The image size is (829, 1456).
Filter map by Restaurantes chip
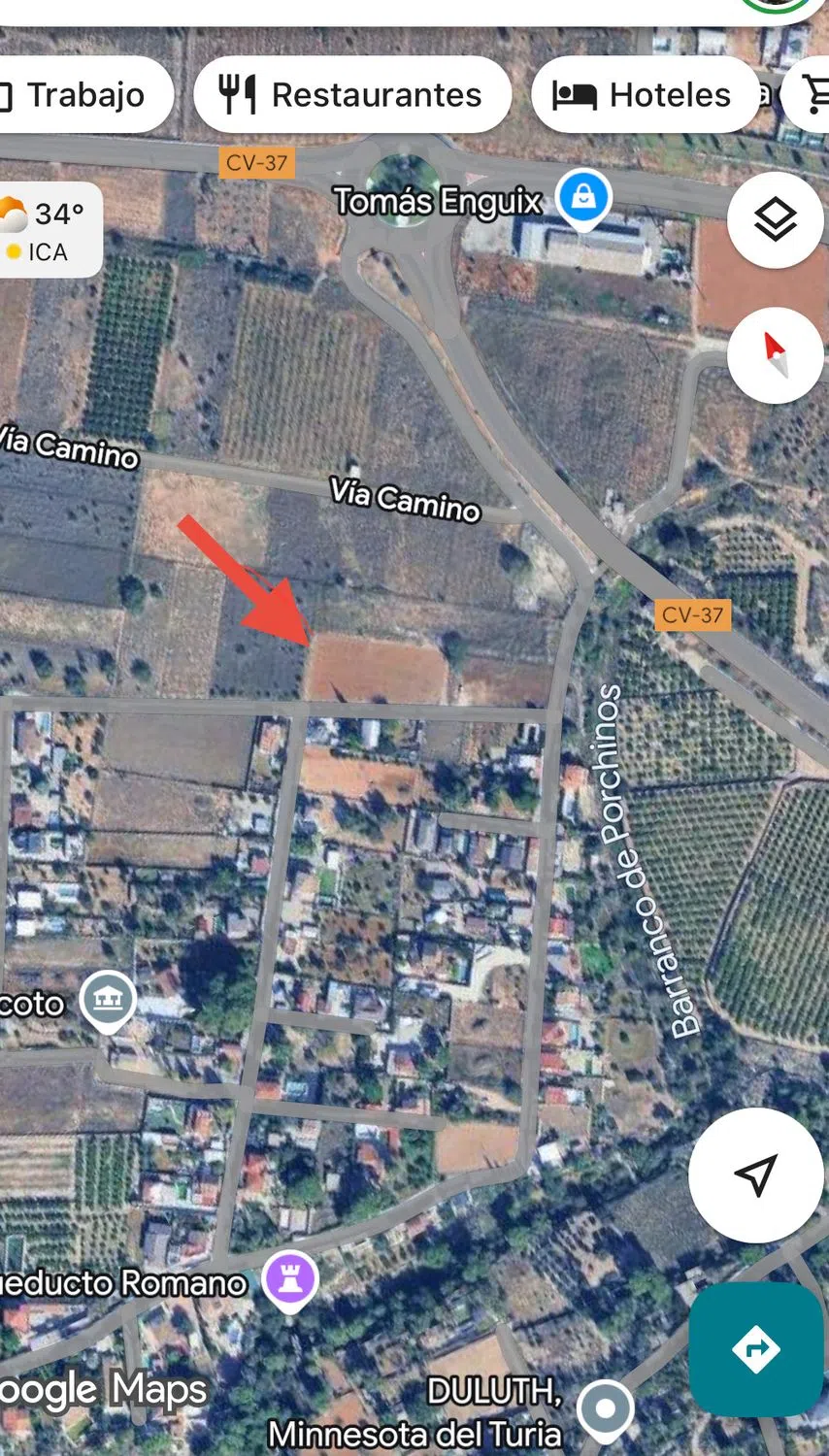tap(351, 95)
